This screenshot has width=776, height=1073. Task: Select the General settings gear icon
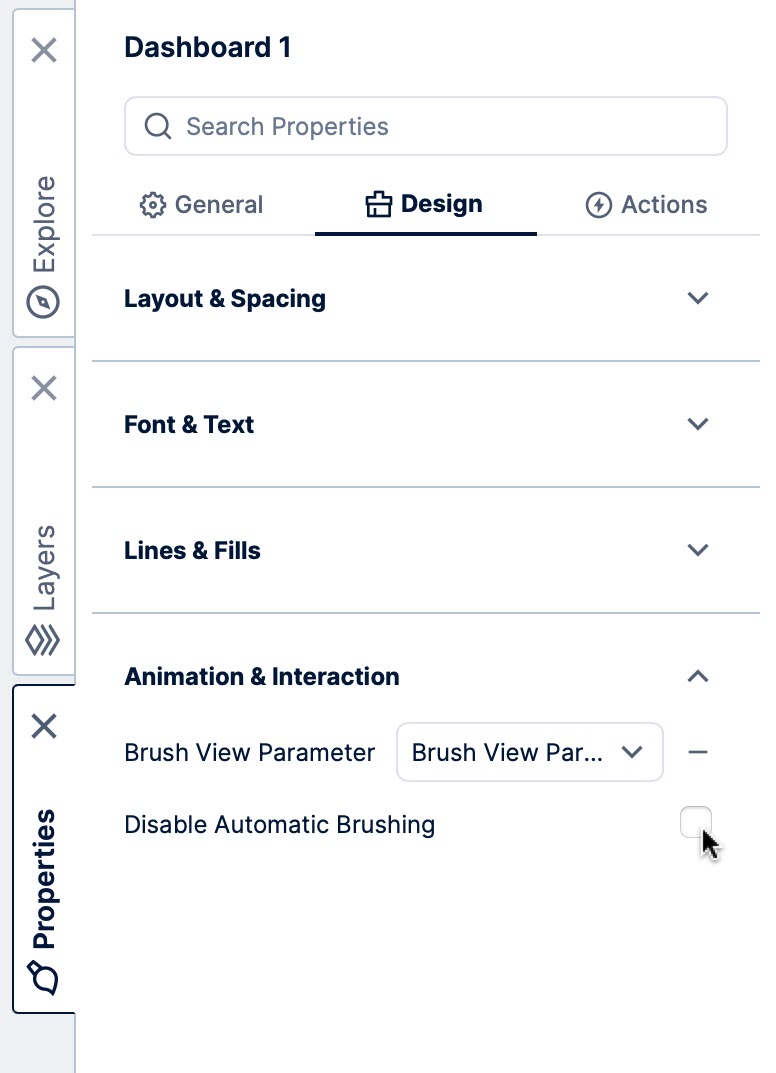point(152,204)
